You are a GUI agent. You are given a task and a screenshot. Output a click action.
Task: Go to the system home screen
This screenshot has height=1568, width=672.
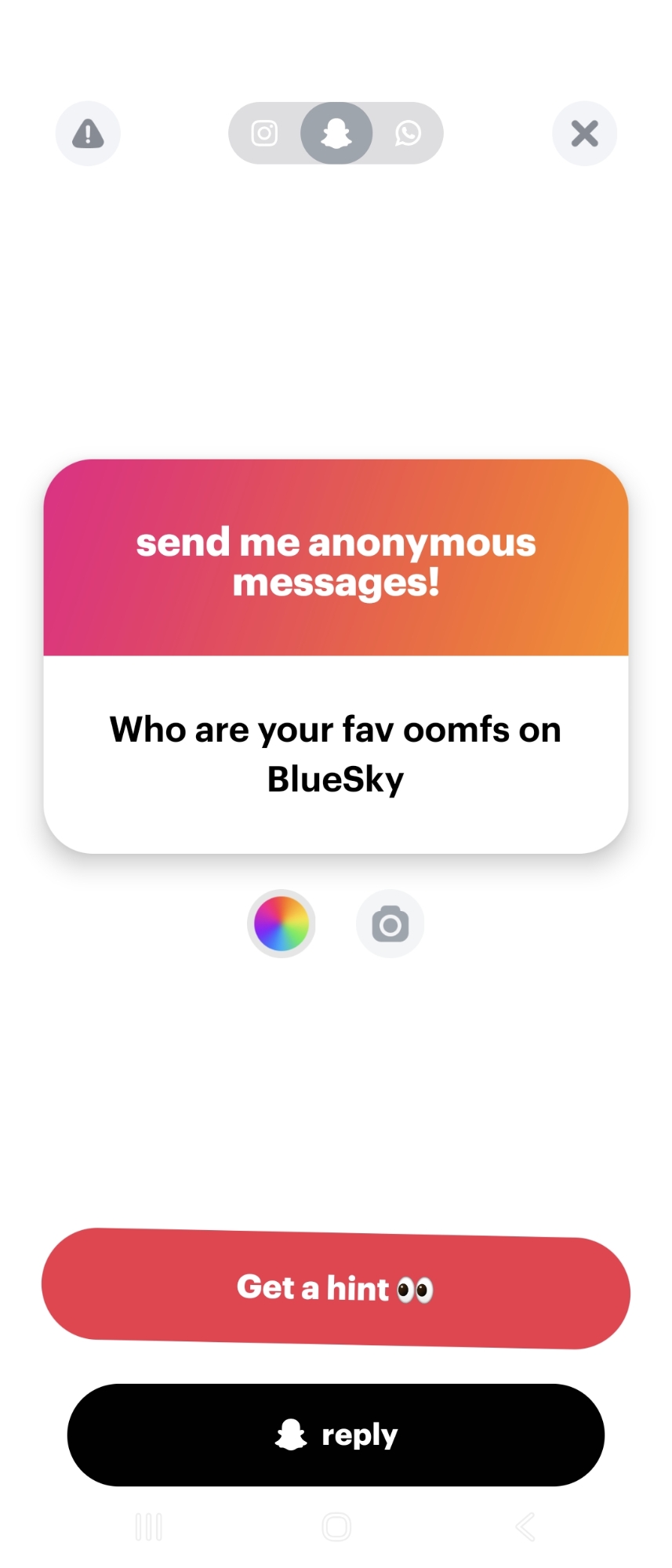pos(336,1526)
